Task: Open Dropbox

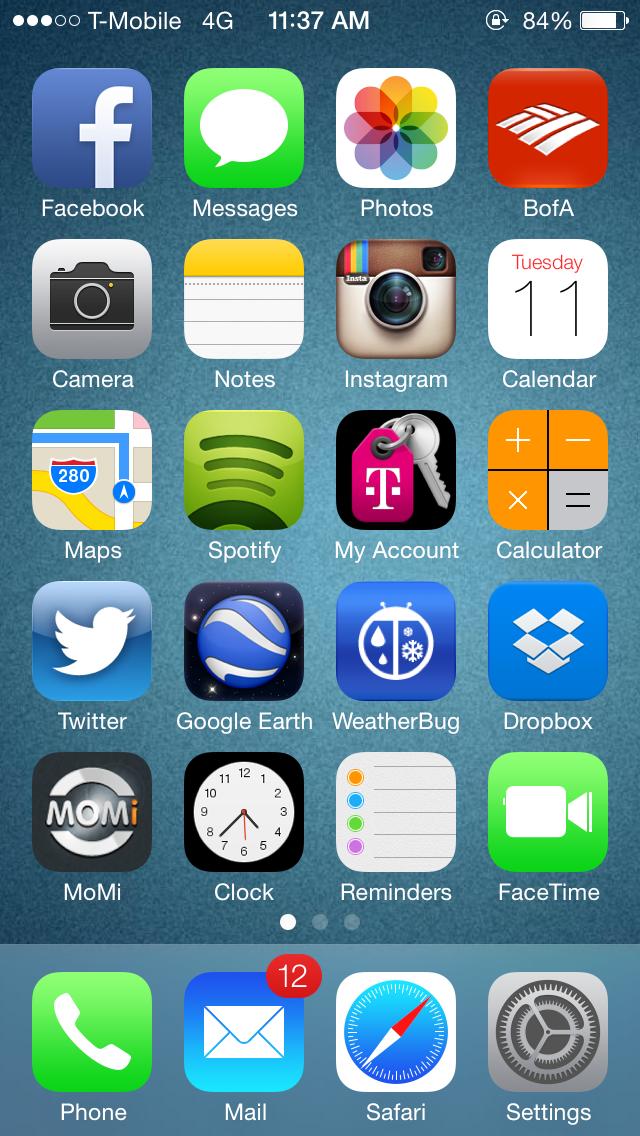Action: click(548, 641)
